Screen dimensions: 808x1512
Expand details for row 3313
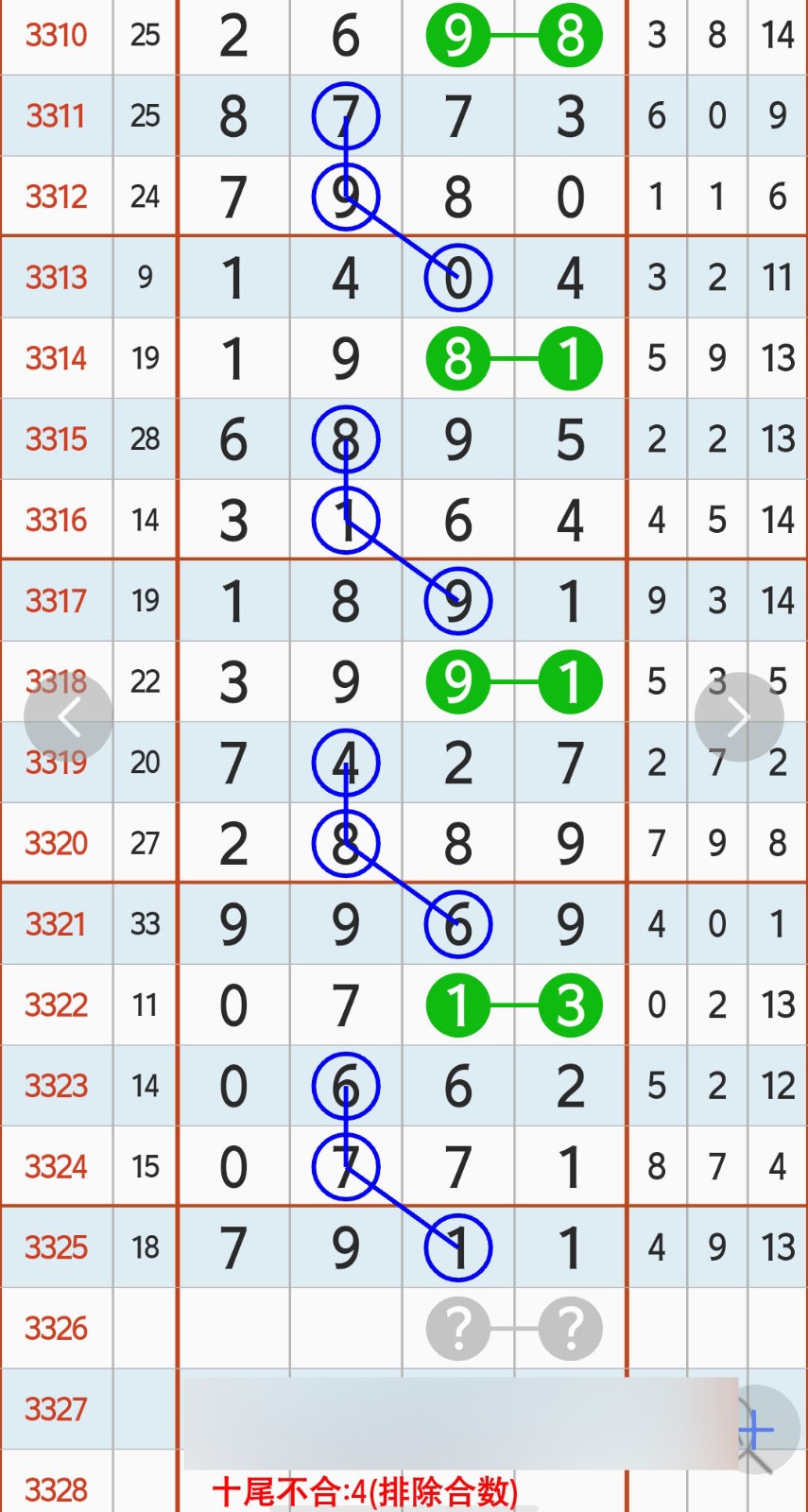point(57,278)
